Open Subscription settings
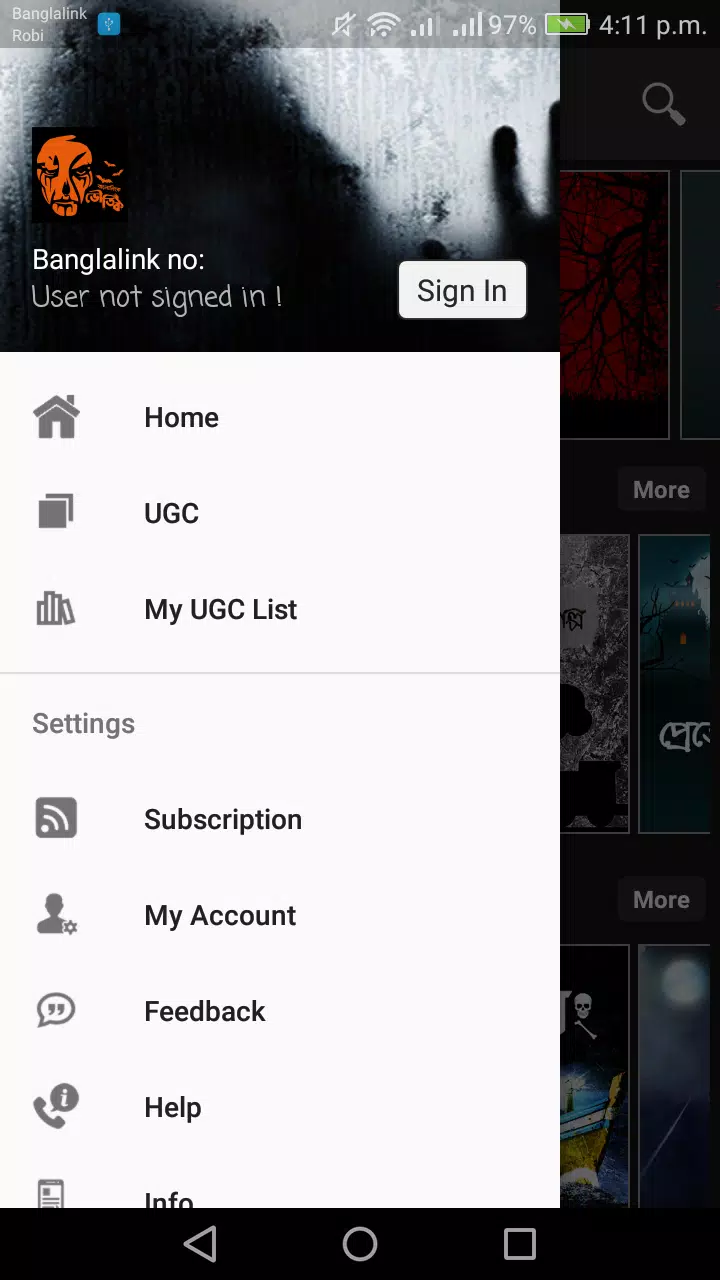The height and width of the screenshot is (1280, 720). pos(222,820)
